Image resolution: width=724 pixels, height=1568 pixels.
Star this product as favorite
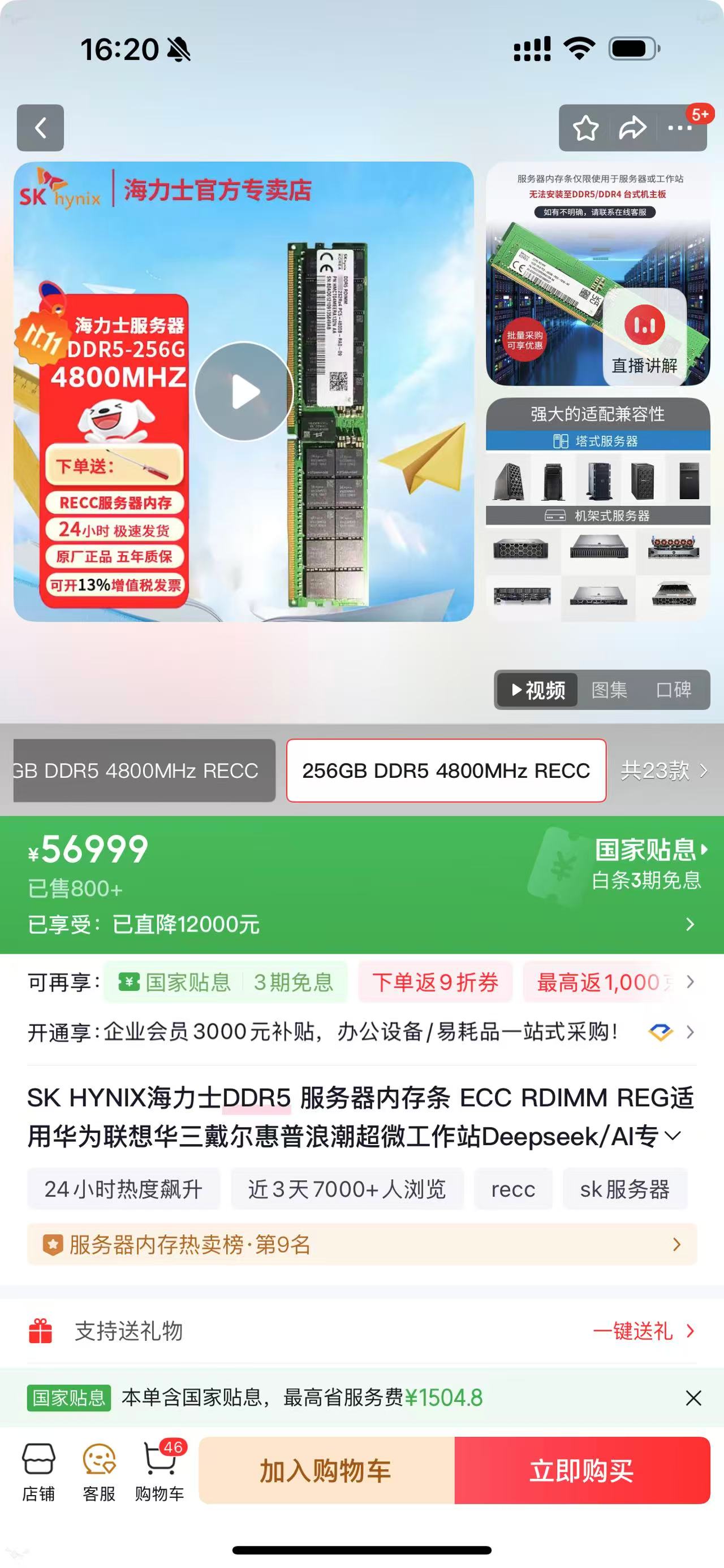pyautogui.click(x=585, y=129)
